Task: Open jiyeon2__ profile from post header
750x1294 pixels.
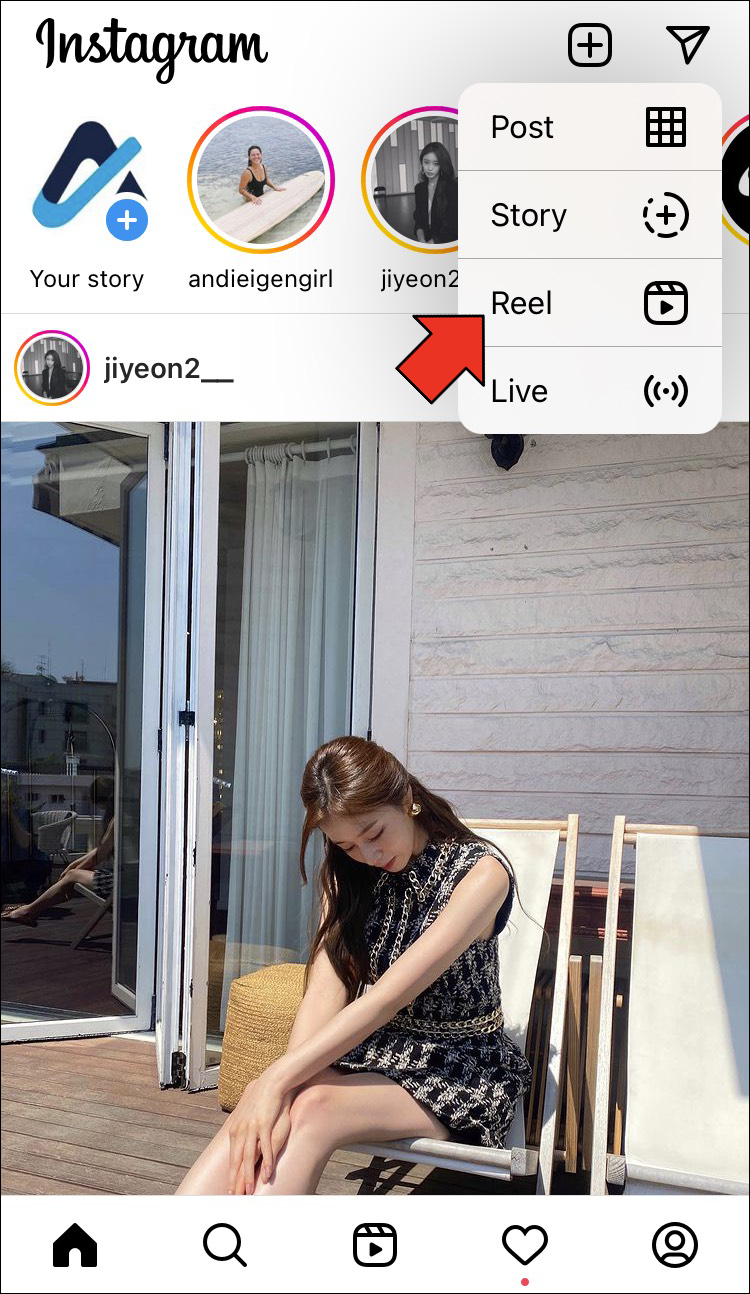Action: (168, 369)
